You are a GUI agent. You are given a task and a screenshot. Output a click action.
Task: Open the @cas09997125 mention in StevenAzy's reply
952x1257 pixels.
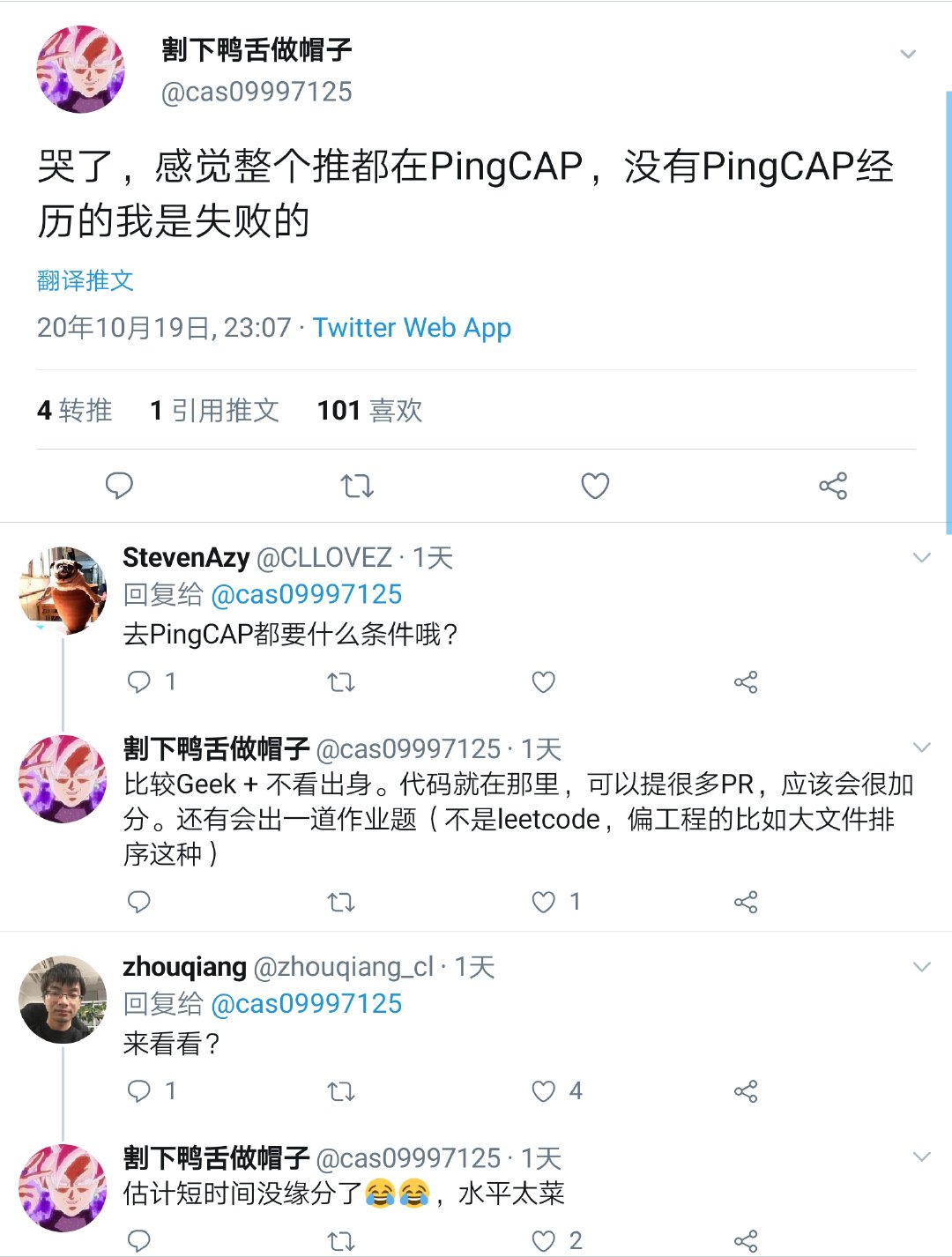(307, 595)
